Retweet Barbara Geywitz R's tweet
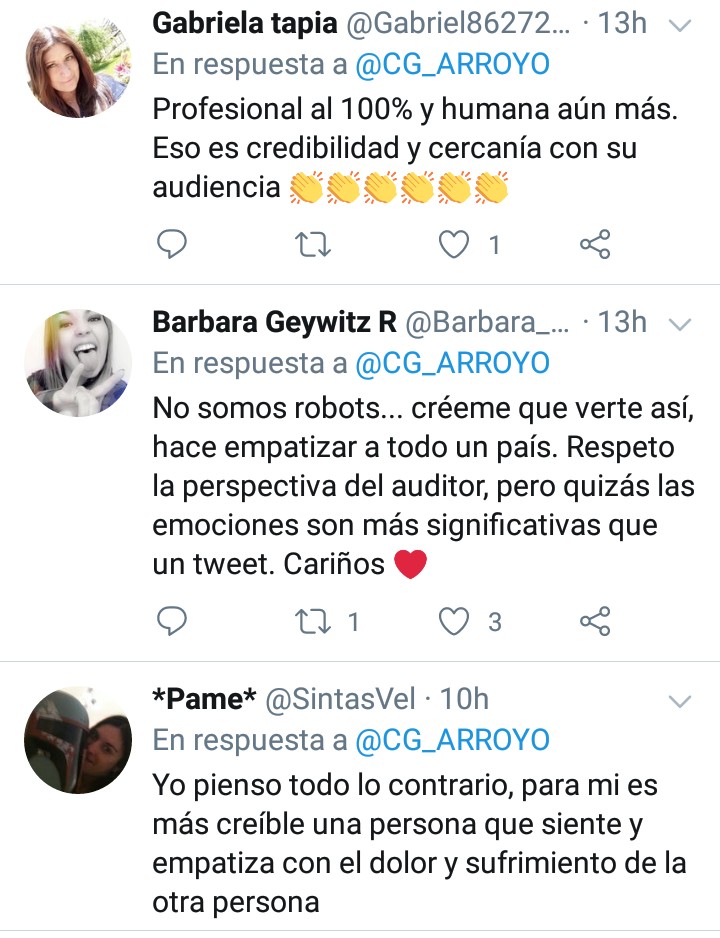Viewport: 720px width, 938px height. [314, 621]
